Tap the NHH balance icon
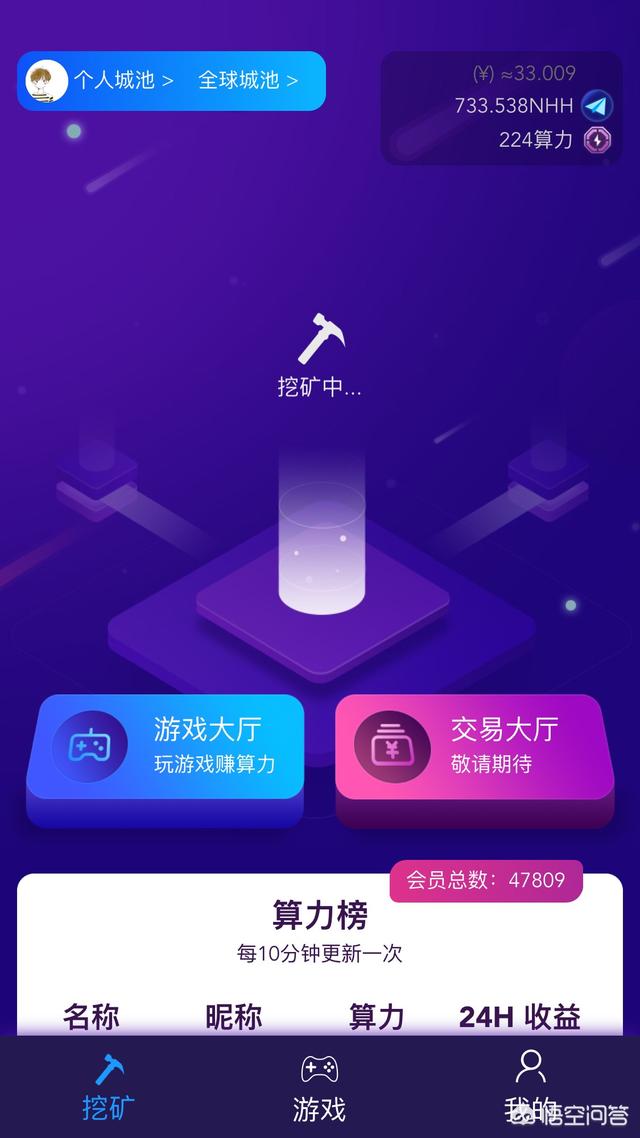The width and height of the screenshot is (640, 1138). 597,106
